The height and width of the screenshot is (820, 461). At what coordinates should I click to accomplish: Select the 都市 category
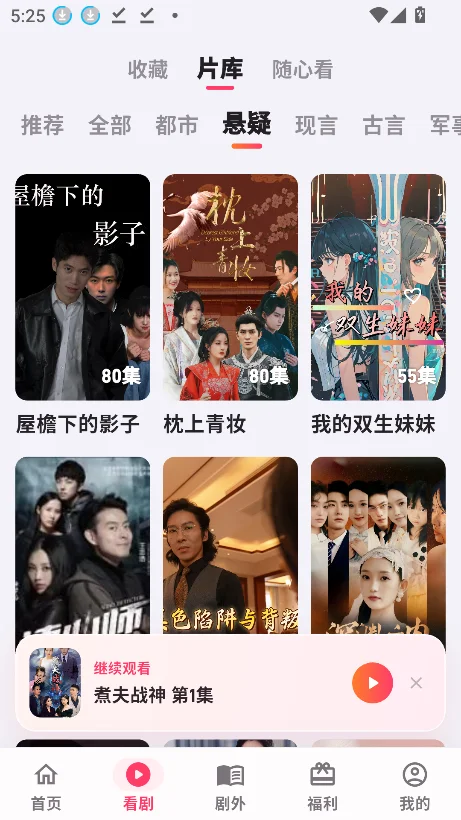click(x=177, y=126)
